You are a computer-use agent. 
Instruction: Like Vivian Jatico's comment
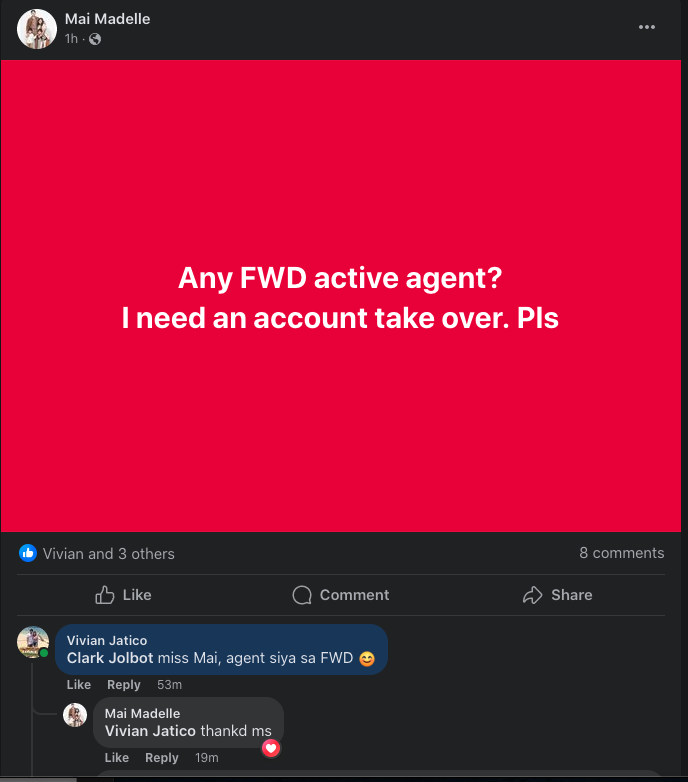click(x=79, y=685)
